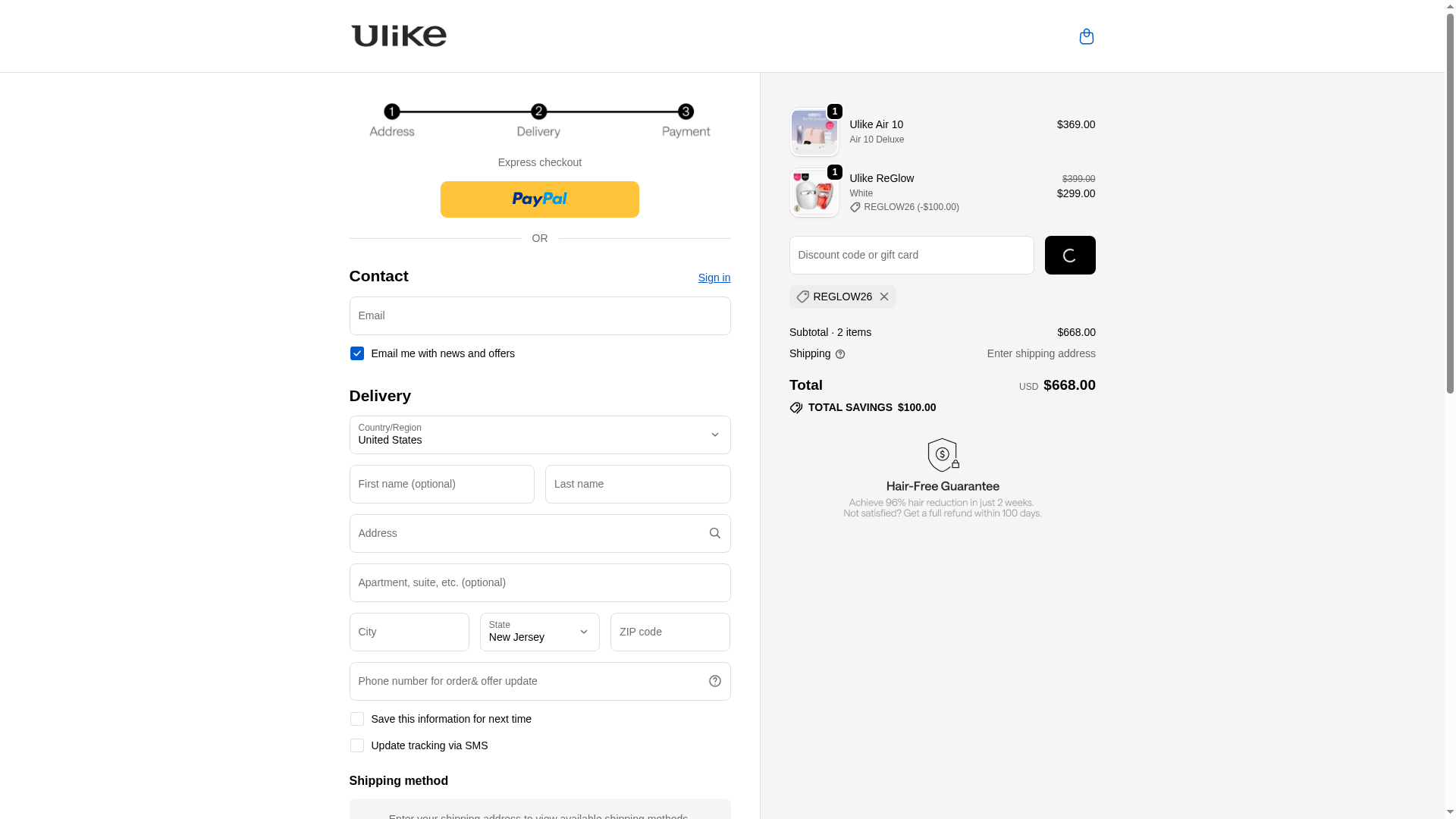Expand the Country/Region dropdown
The height and width of the screenshot is (819, 1456).
(539, 435)
